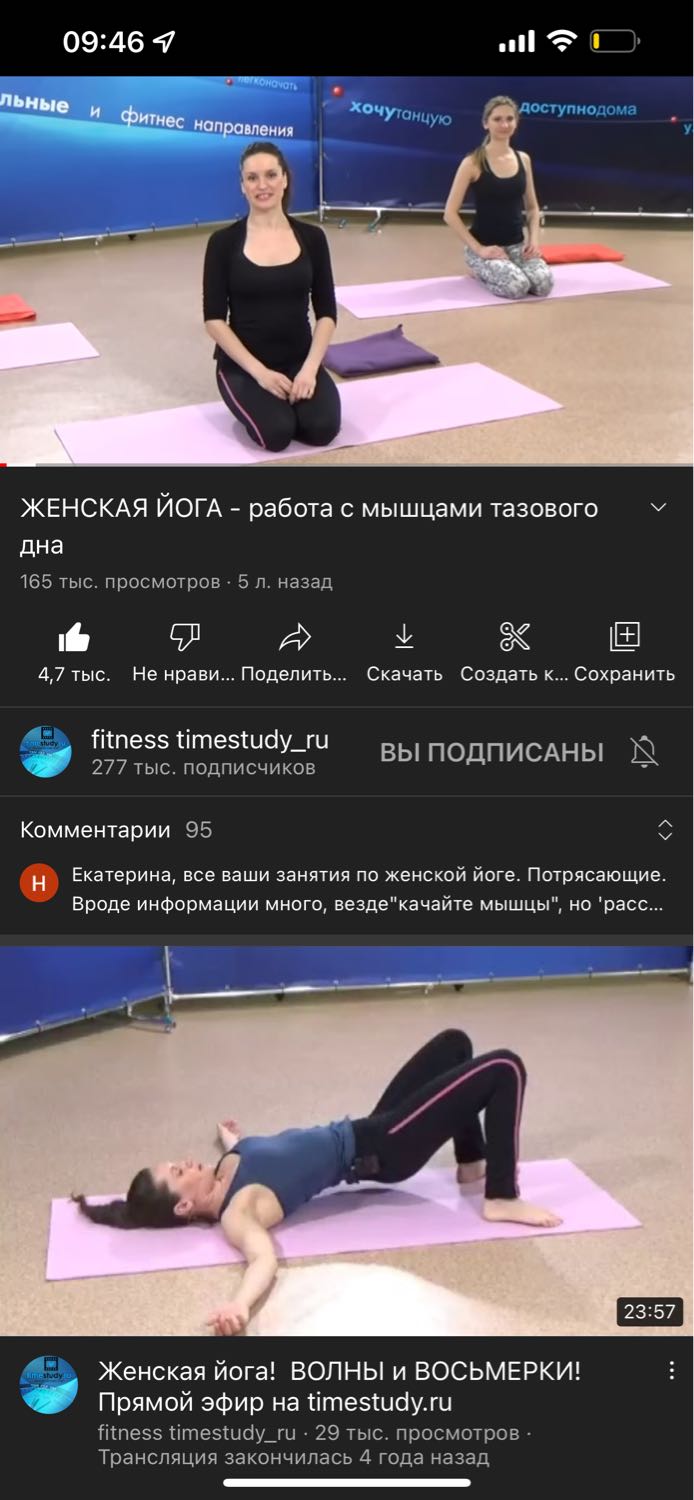Image resolution: width=694 pixels, height=1500 pixels.
Task: Open the notification bell settings for channel
Action: (645, 752)
